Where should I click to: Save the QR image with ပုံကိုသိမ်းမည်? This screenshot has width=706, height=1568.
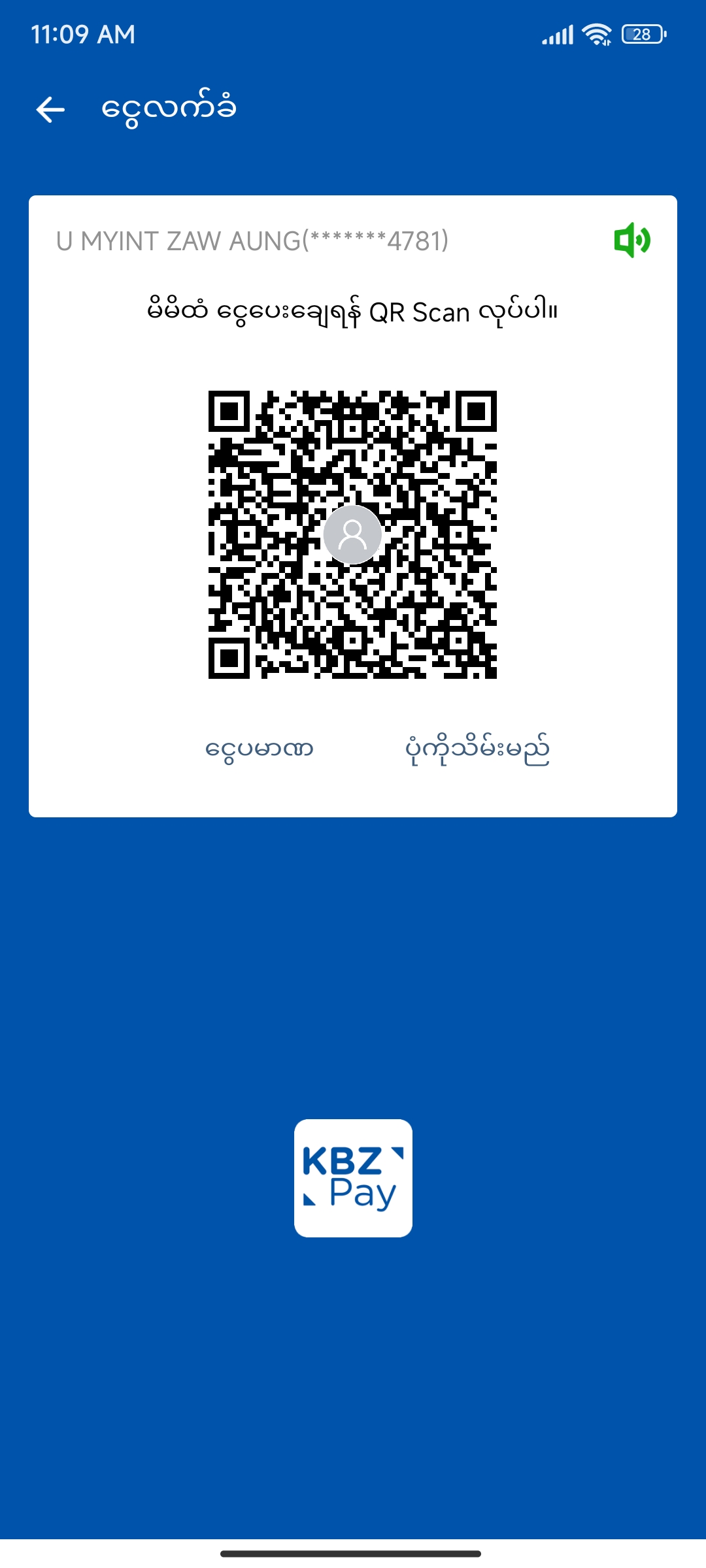pos(477,749)
